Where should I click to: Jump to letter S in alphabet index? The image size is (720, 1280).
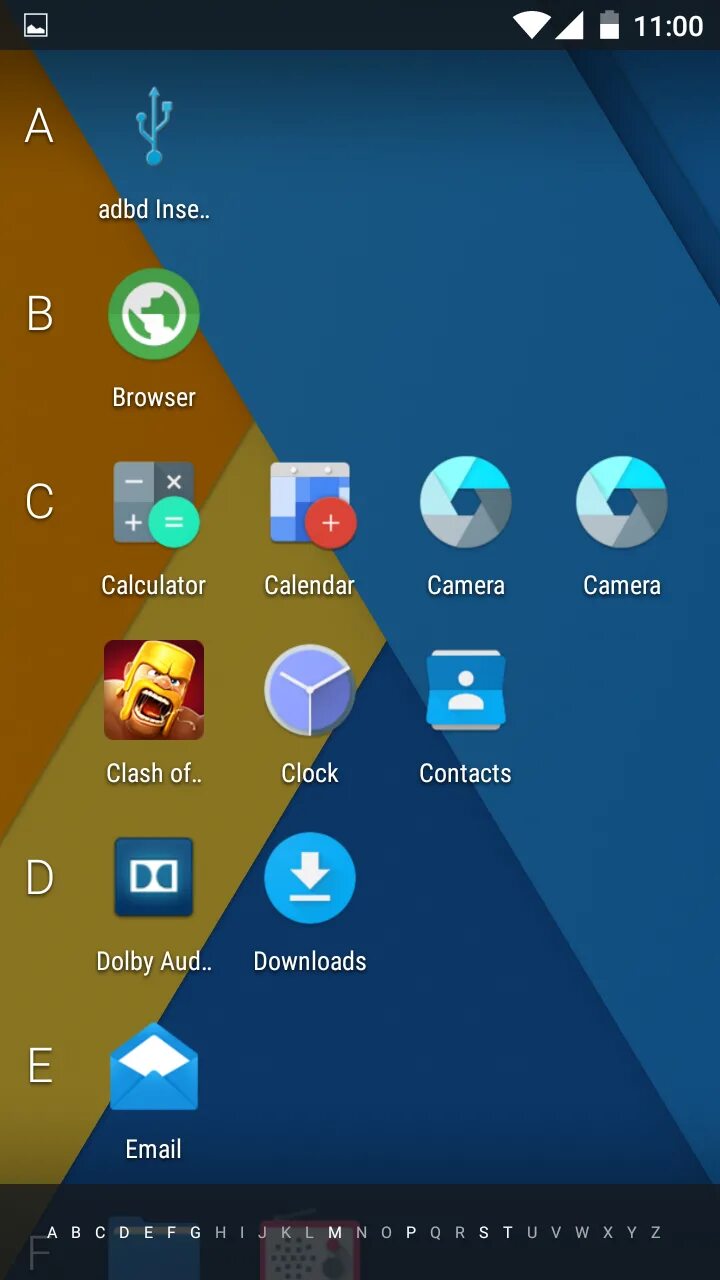pyautogui.click(x=484, y=1233)
